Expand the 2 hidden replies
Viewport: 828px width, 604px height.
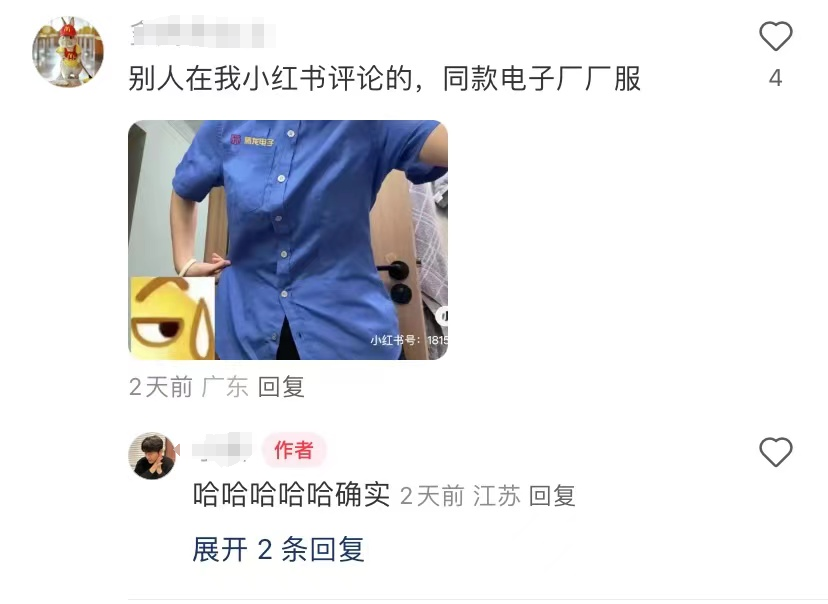[278, 549]
